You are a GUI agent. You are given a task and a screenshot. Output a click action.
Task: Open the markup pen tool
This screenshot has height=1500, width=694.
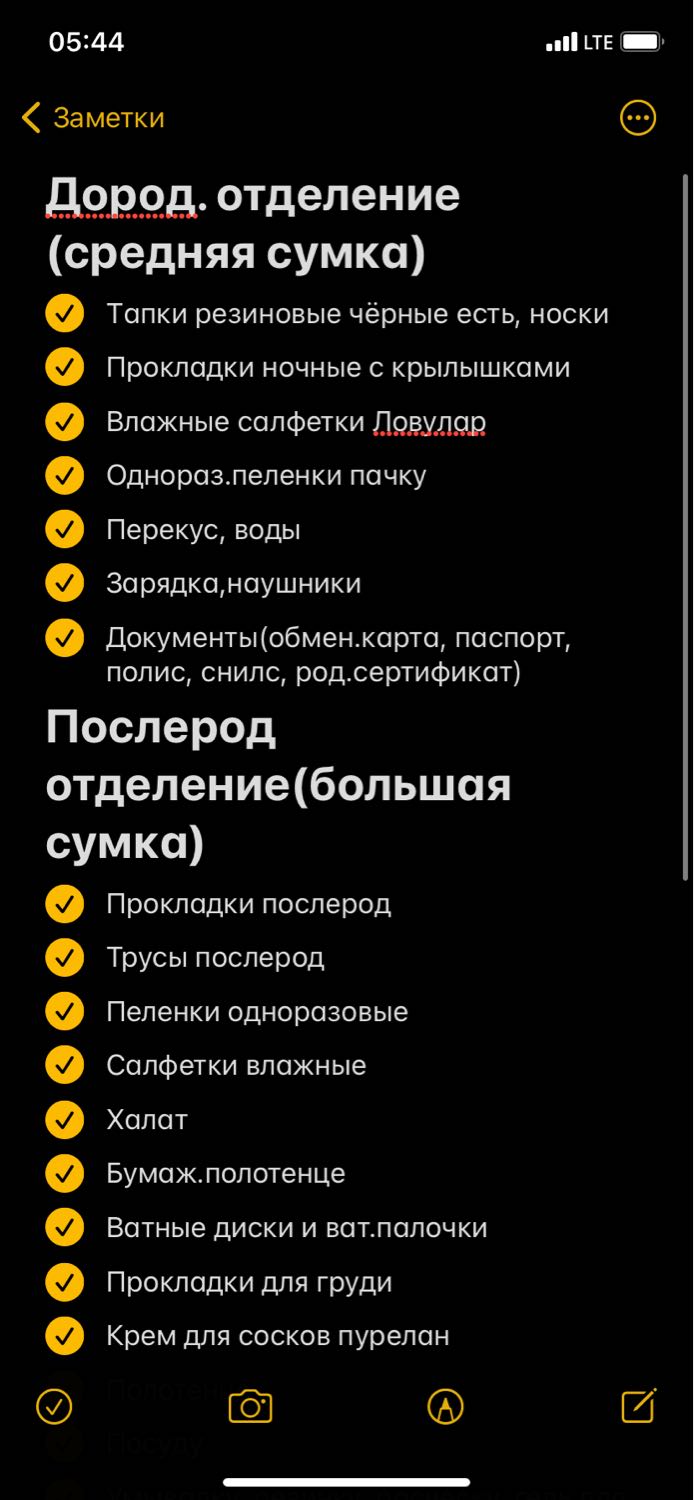pos(445,1406)
